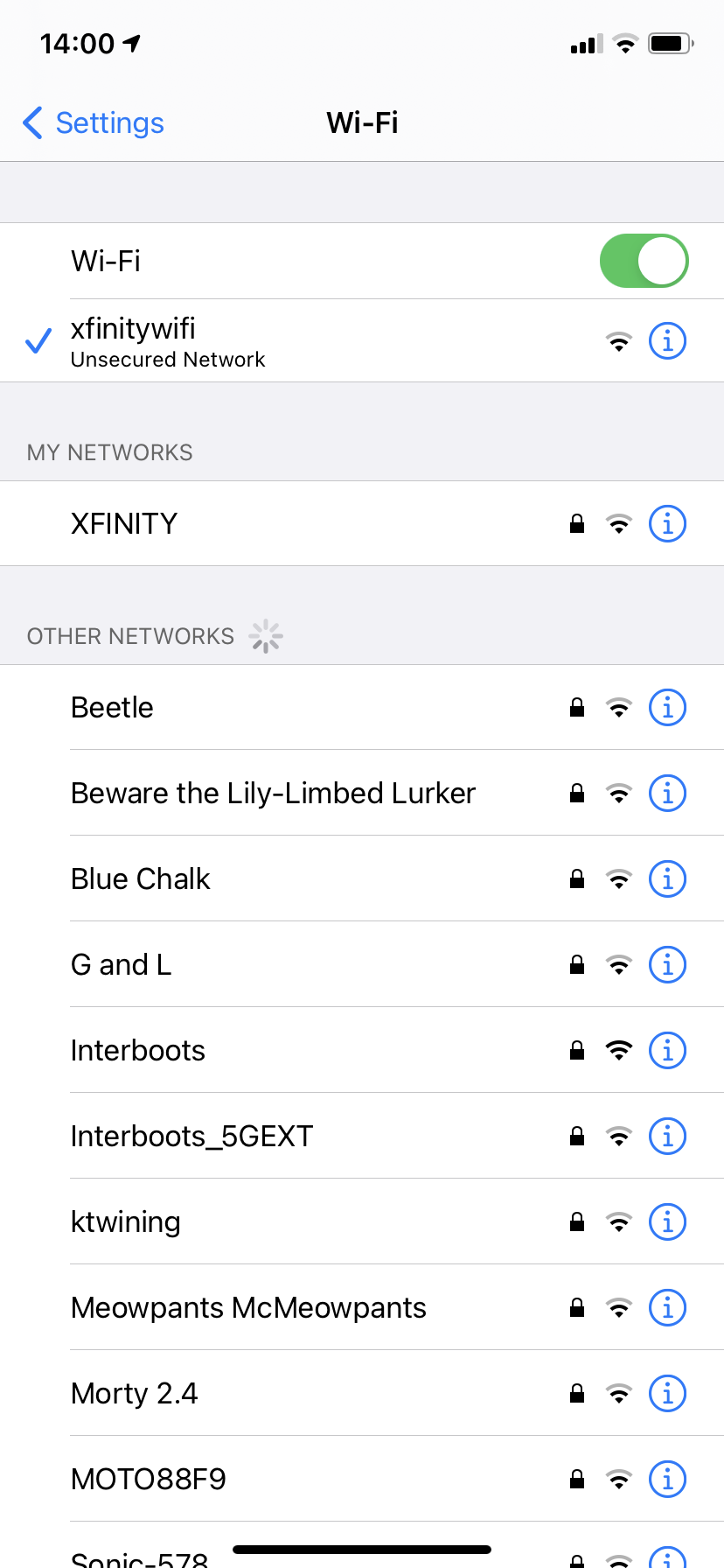The image size is (724, 1568).
Task: Go back to Settings
Action: (94, 123)
